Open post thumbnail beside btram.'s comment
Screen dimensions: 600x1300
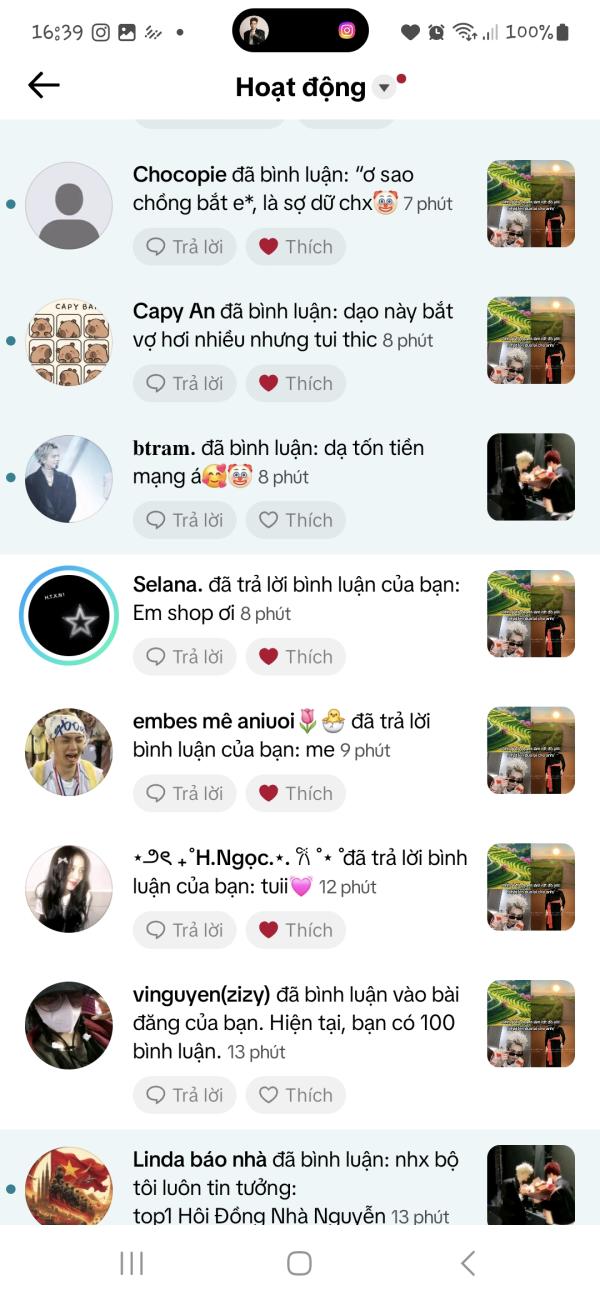point(530,477)
